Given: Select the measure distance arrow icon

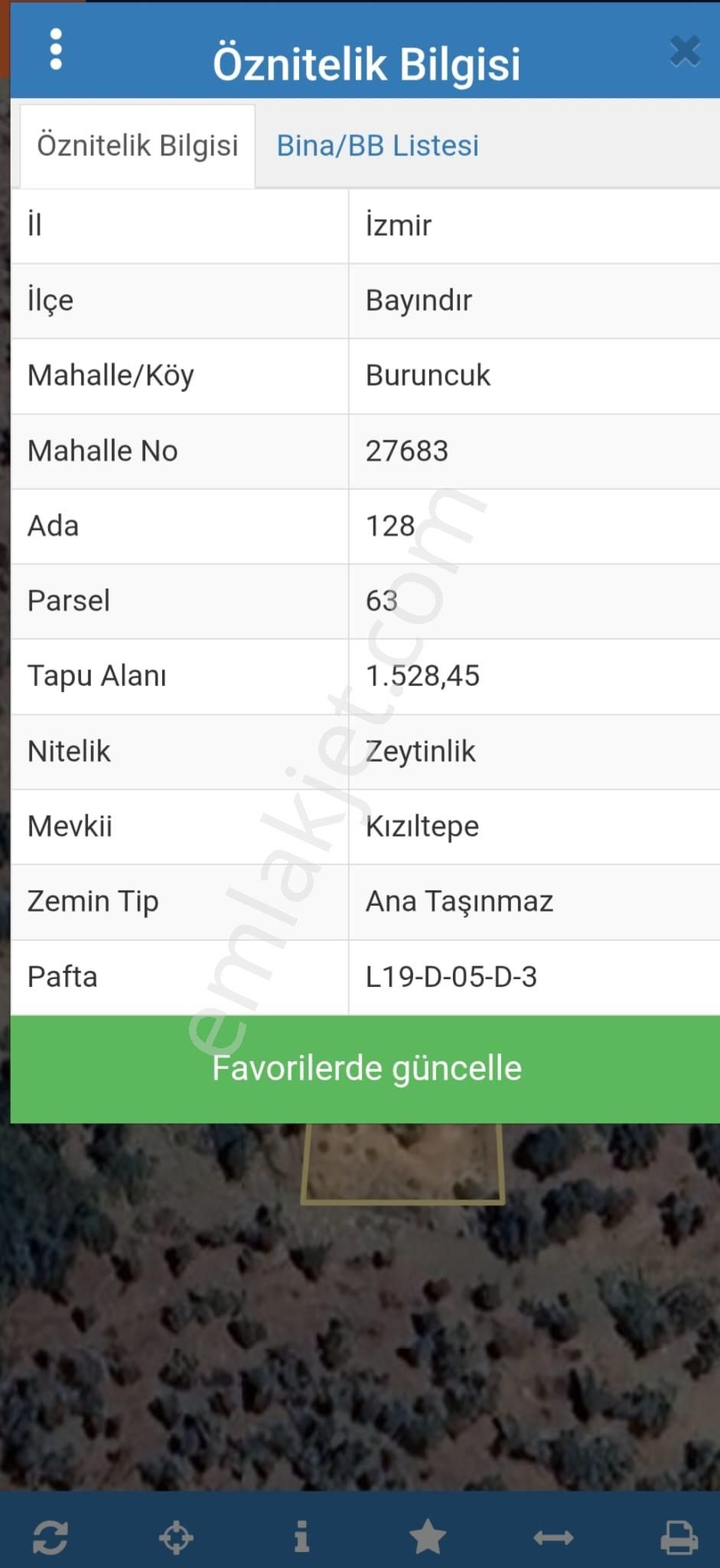Looking at the screenshot, I should point(554,1537).
